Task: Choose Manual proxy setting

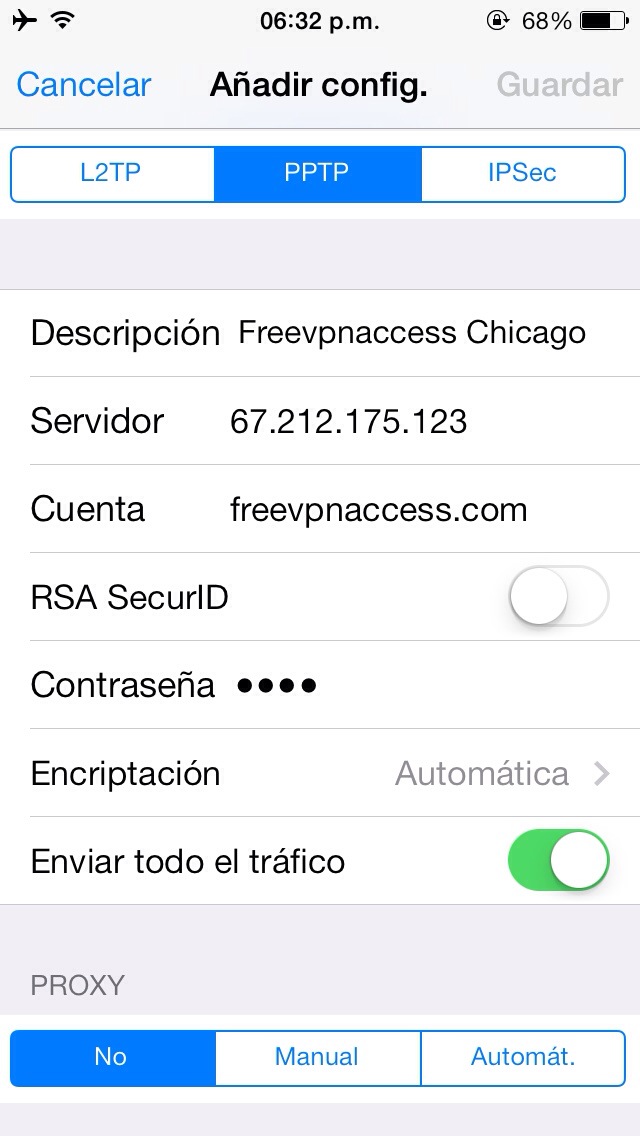Action: (x=317, y=1057)
